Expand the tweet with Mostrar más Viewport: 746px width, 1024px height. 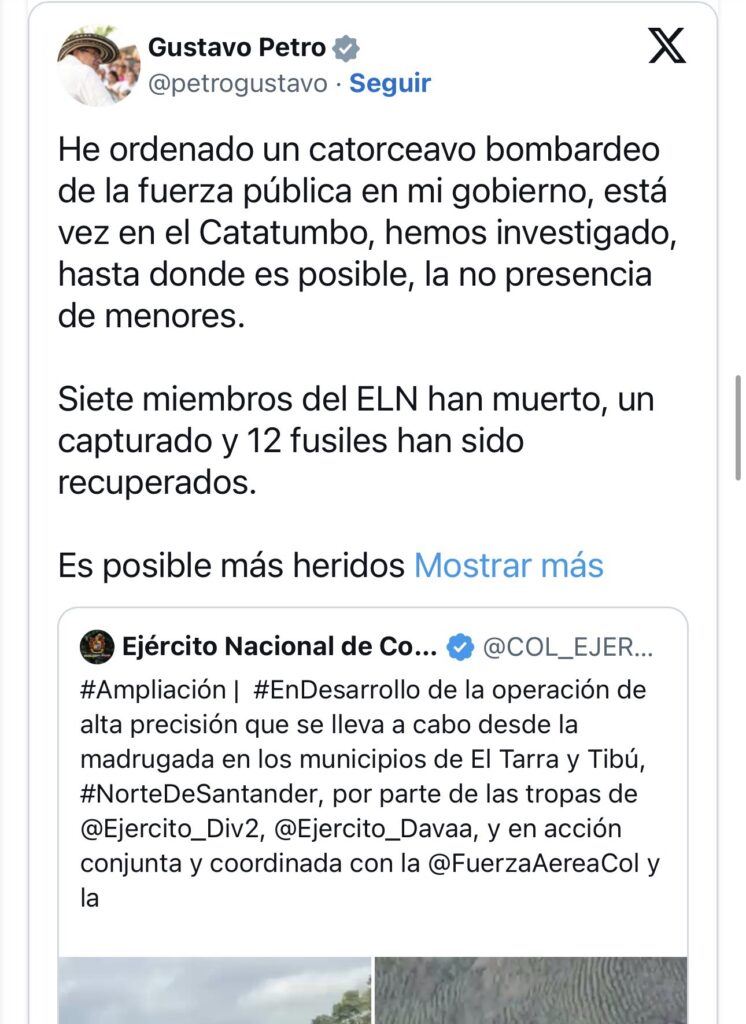(x=508, y=565)
